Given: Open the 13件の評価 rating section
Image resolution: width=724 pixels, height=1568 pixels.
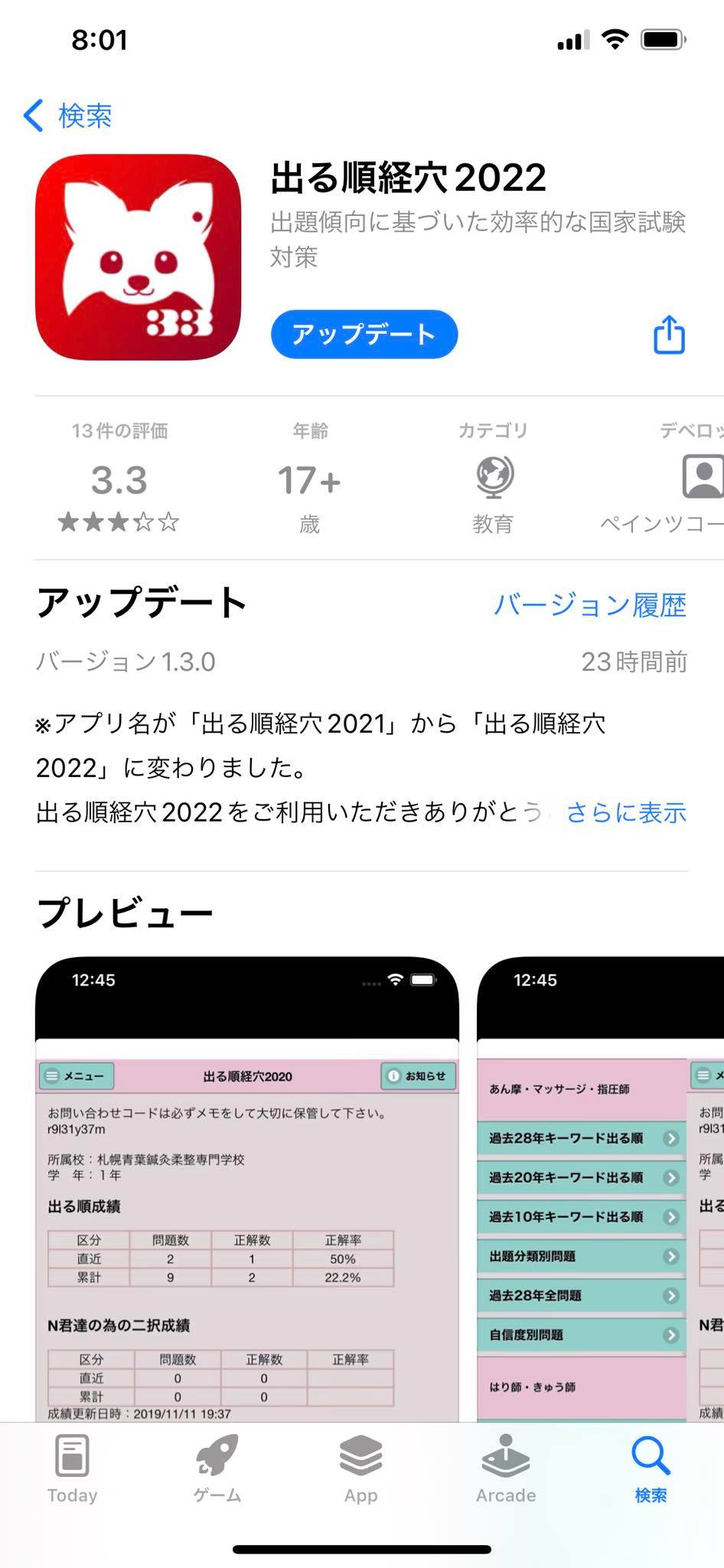Looking at the screenshot, I should coord(119,478).
